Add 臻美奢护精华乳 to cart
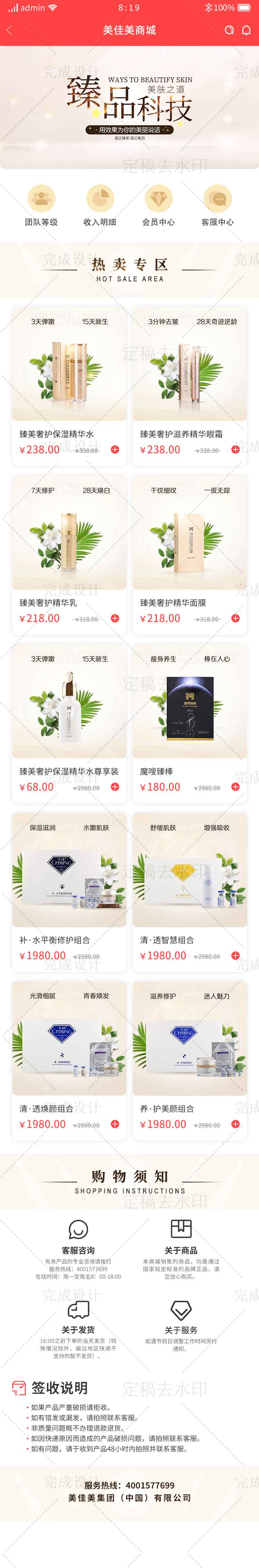259x1568 pixels. tap(115, 618)
